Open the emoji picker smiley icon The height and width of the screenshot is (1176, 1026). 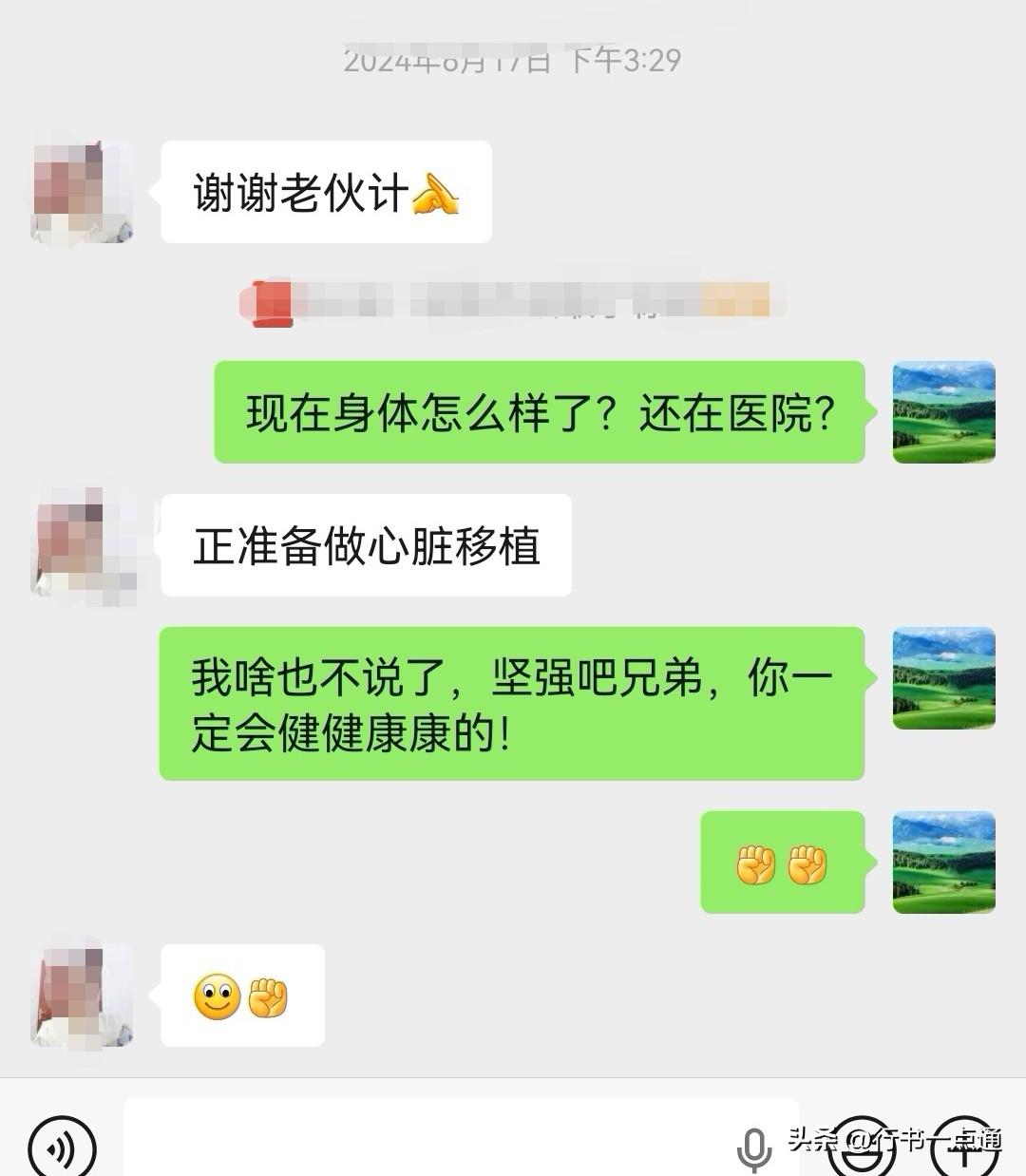tap(863, 1145)
